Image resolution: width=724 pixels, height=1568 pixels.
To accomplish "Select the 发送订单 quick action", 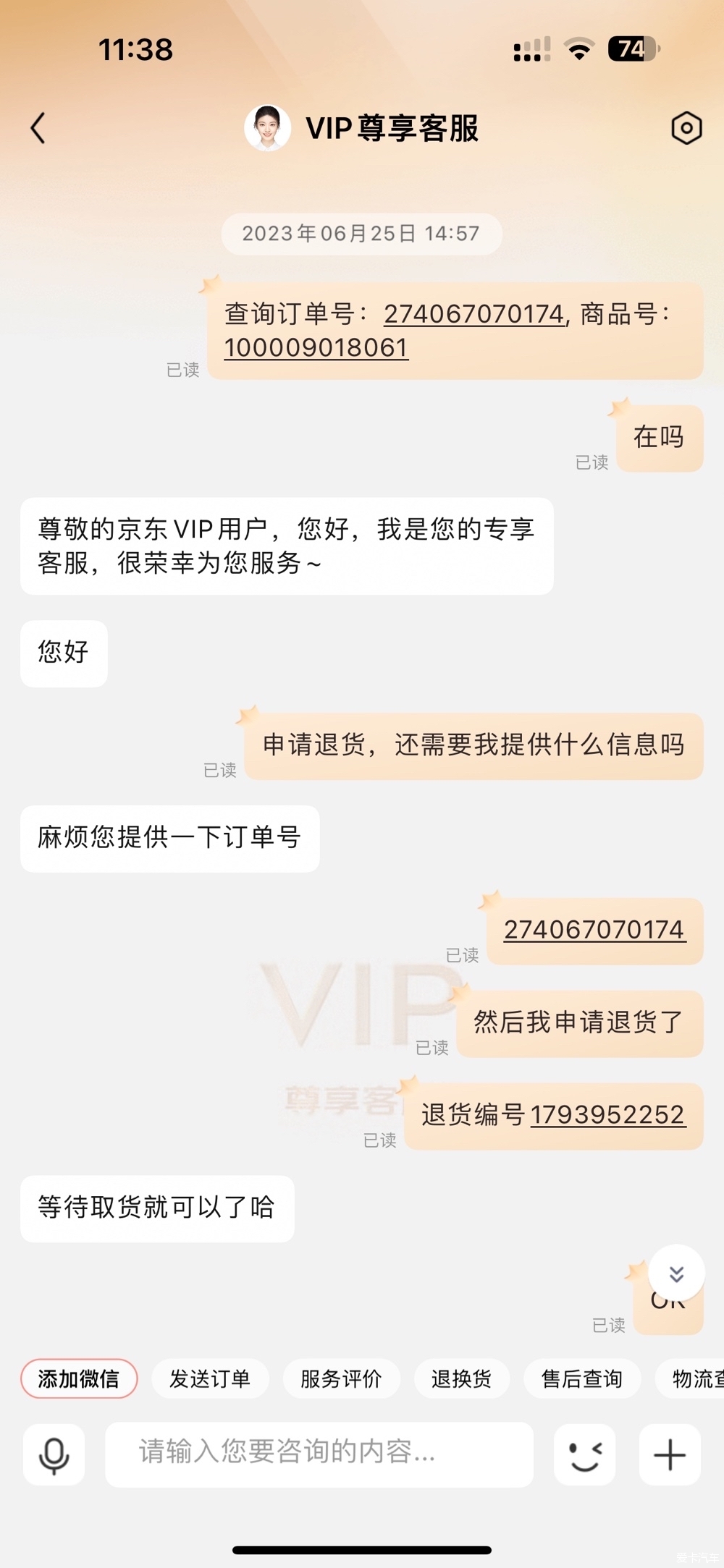I will [210, 1378].
